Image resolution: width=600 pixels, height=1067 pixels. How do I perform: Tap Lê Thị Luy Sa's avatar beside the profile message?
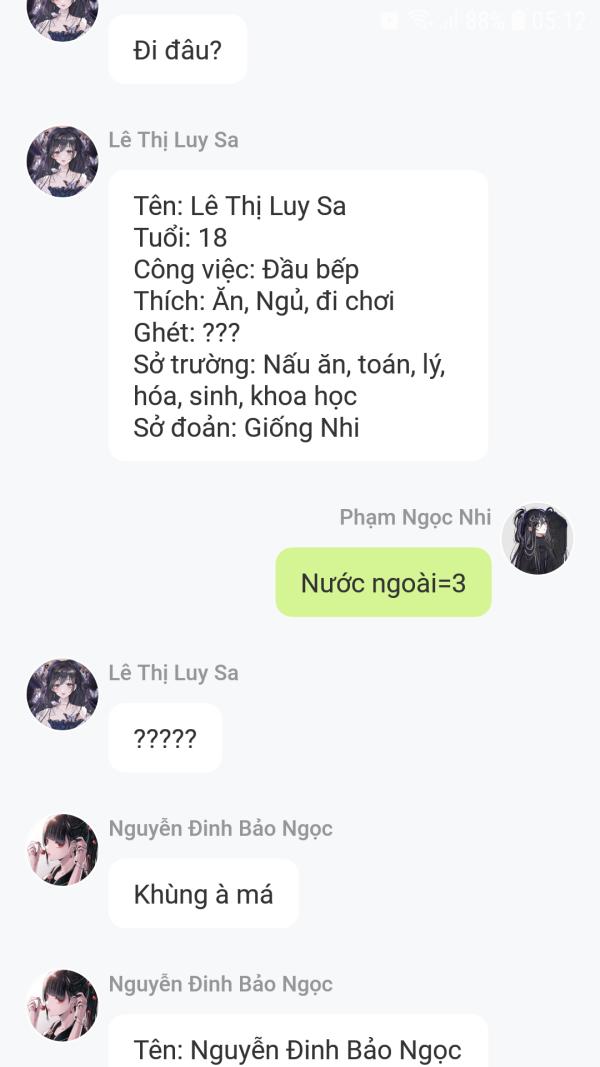[62, 161]
